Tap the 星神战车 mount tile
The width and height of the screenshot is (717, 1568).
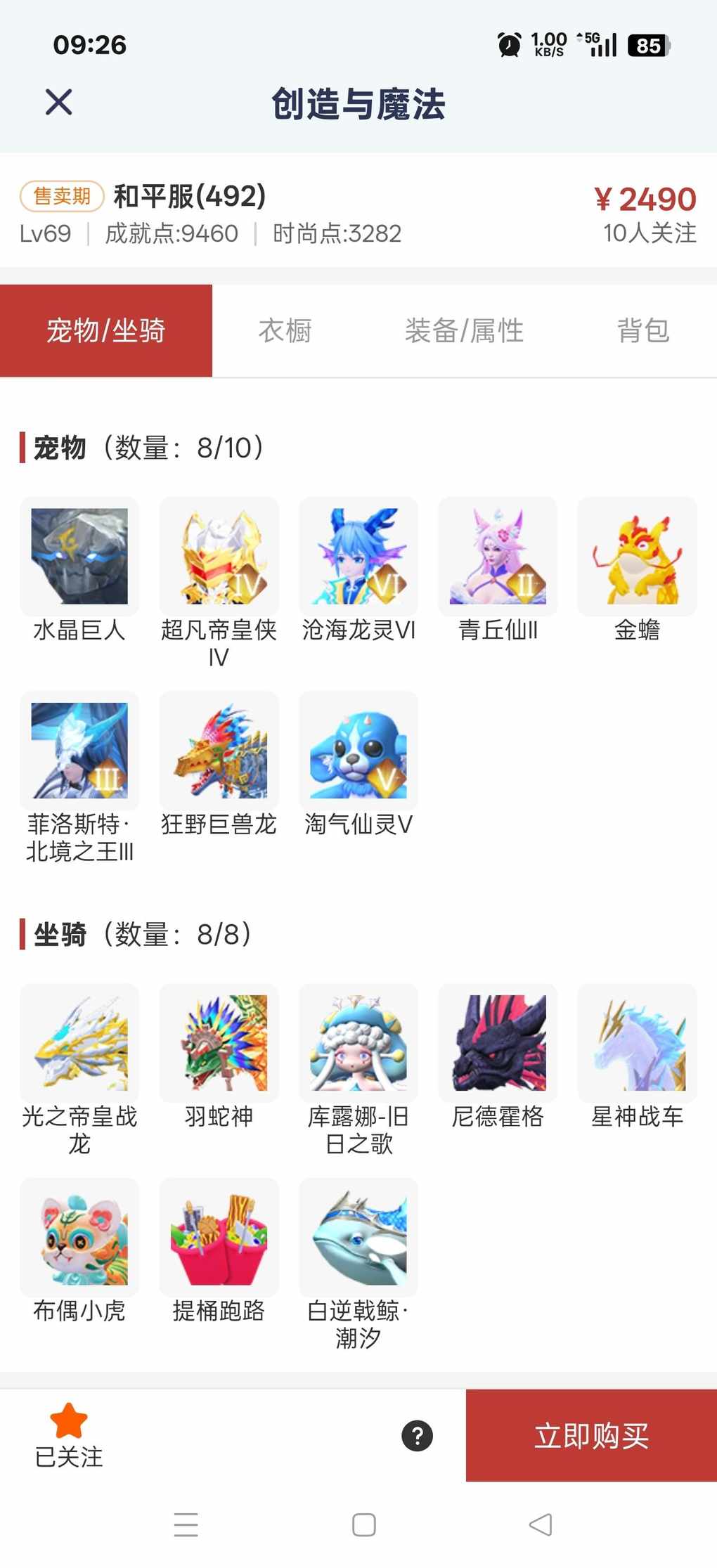[x=637, y=1043]
